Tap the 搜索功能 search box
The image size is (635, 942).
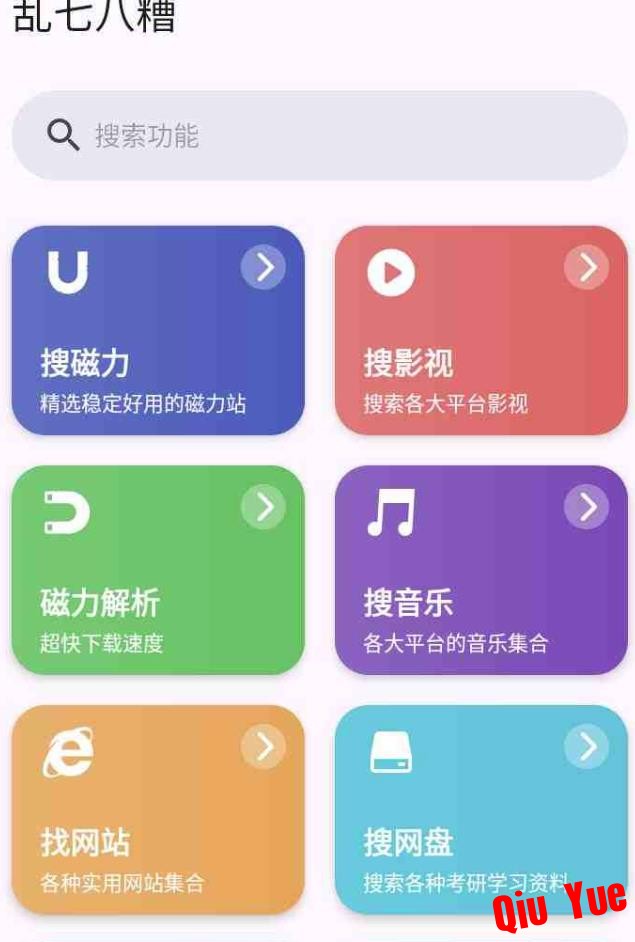coord(320,136)
